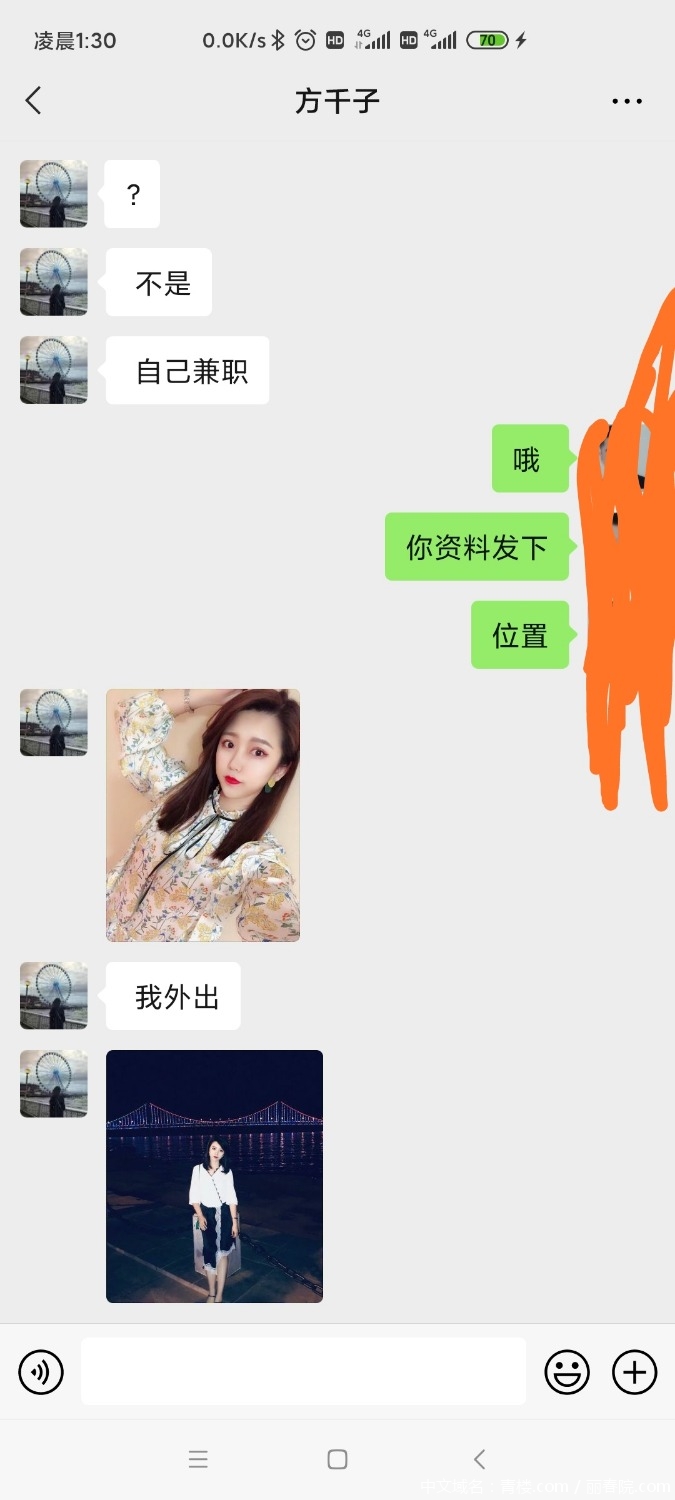This screenshot has height=1500, width=675.
Task: Open the emoji sticker panel
Action: [x=567, y=1372]
